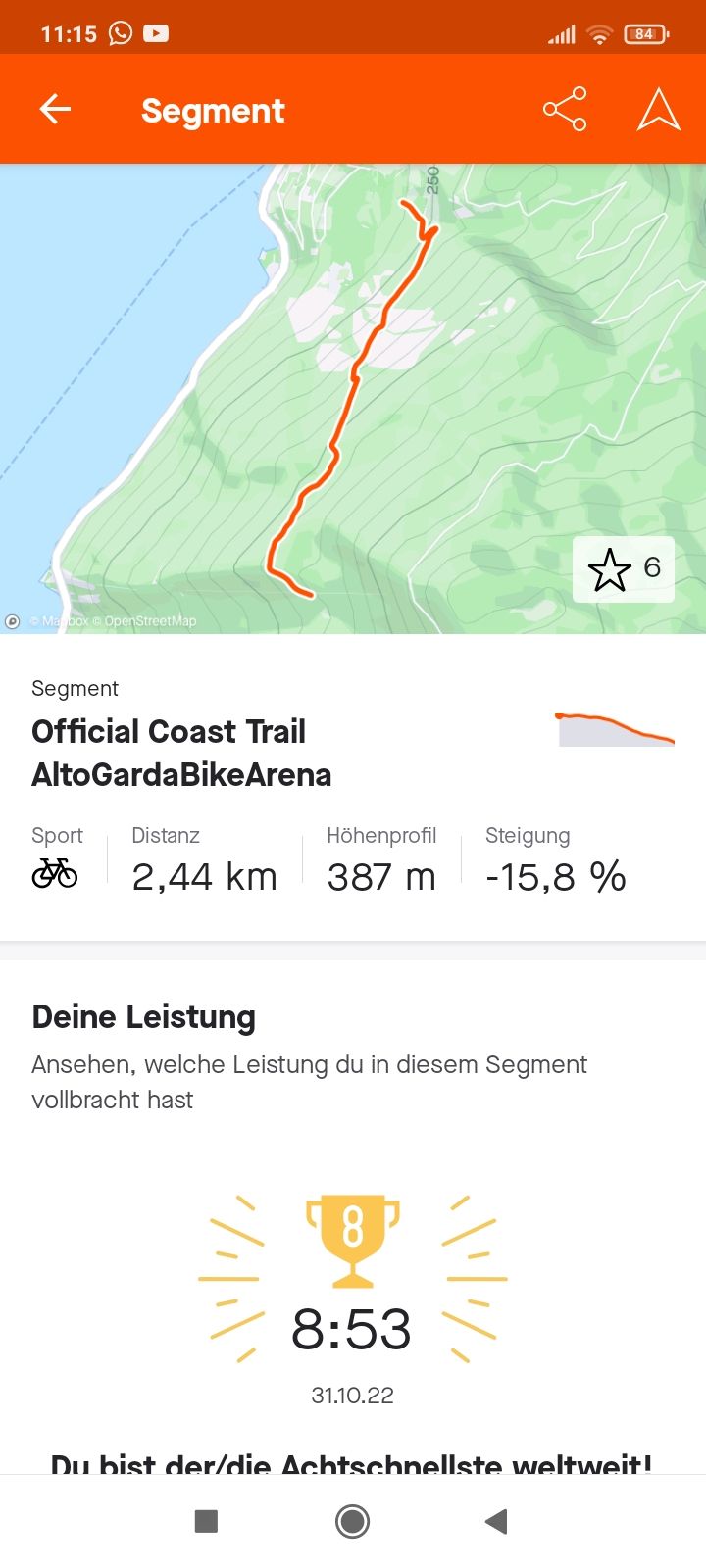Open the navigation arrow icon
Viewport: 706px width, 1568px height.
pyautogui.click(x=658, y=109)
